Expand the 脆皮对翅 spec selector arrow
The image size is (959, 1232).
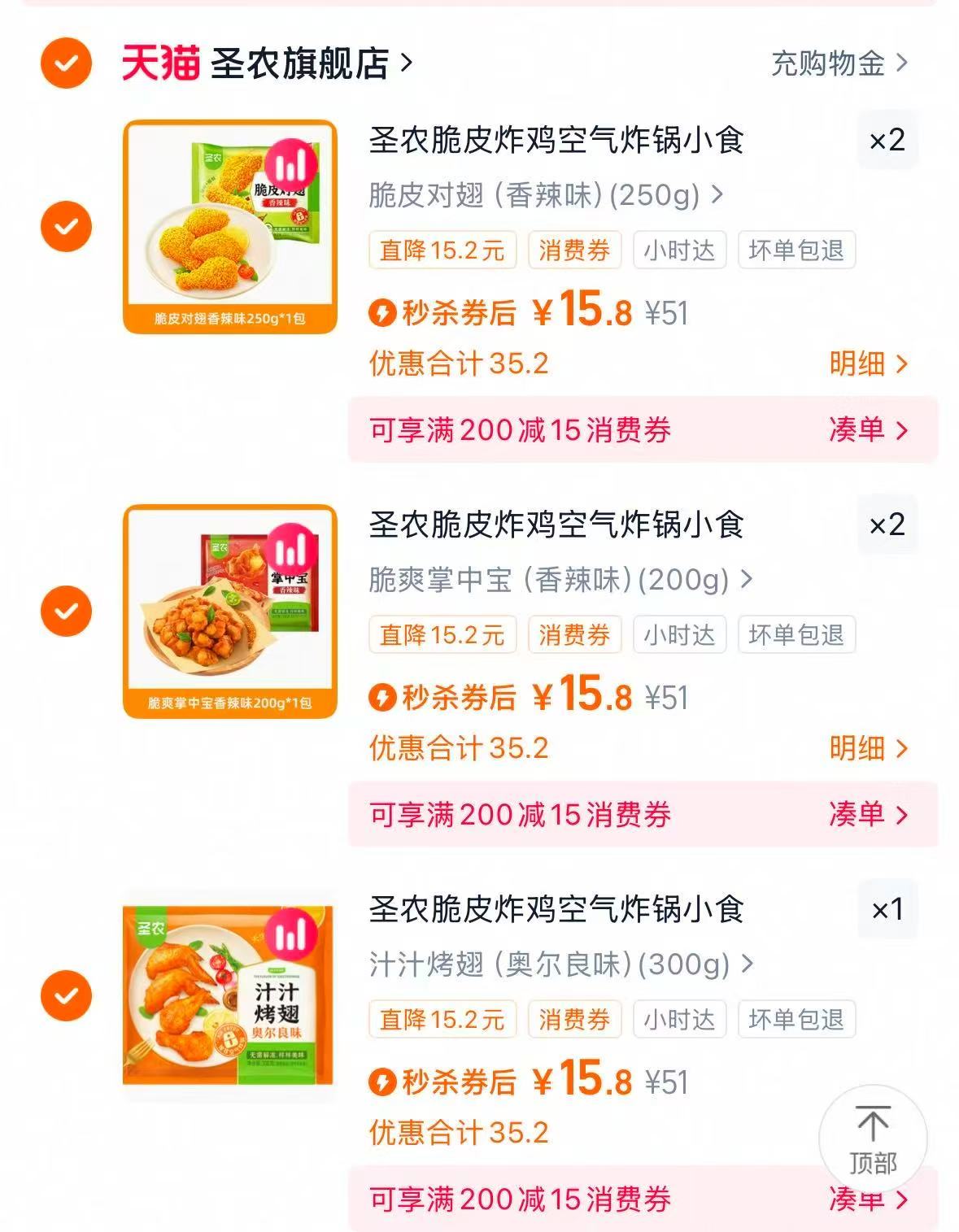717,194
